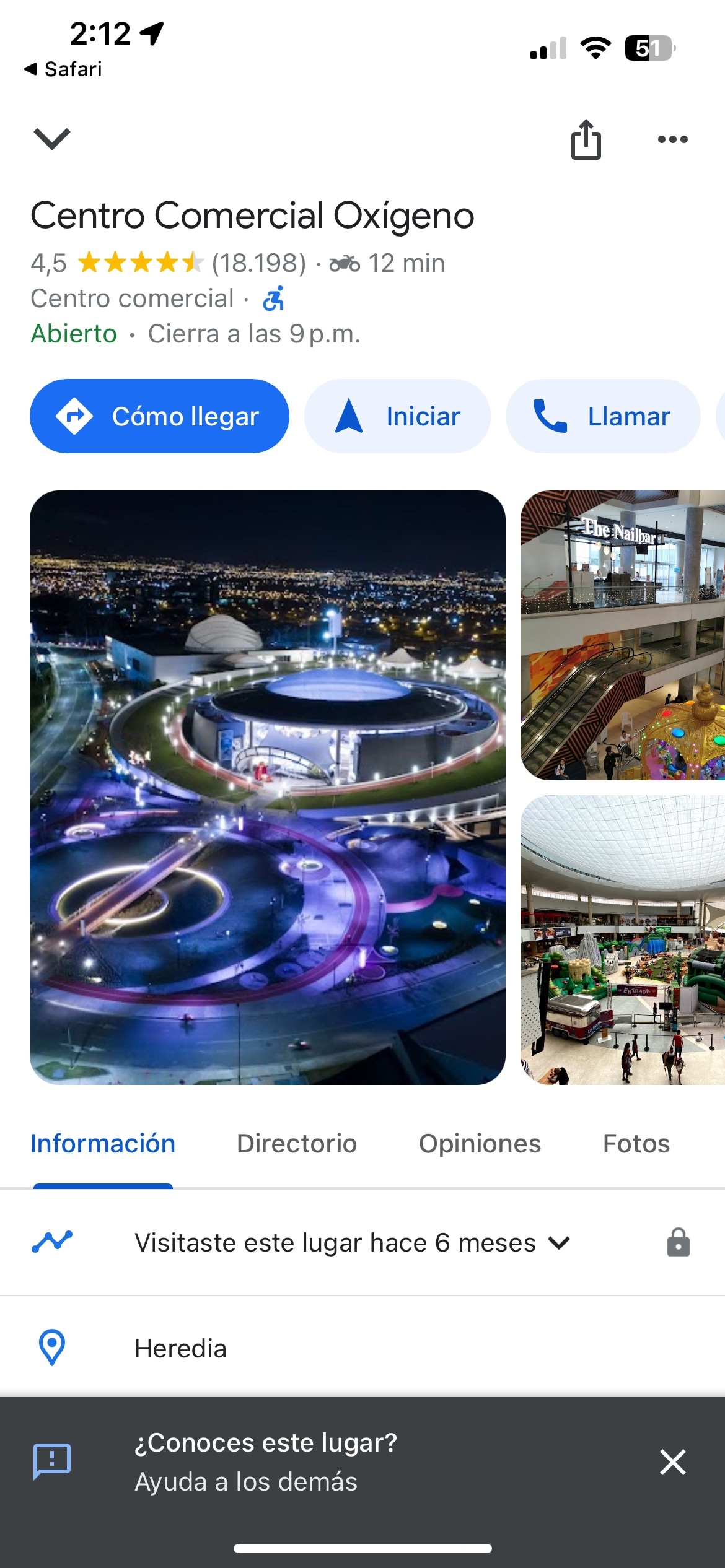Tap the Cómo llegar directions button

tap(159, 416)
